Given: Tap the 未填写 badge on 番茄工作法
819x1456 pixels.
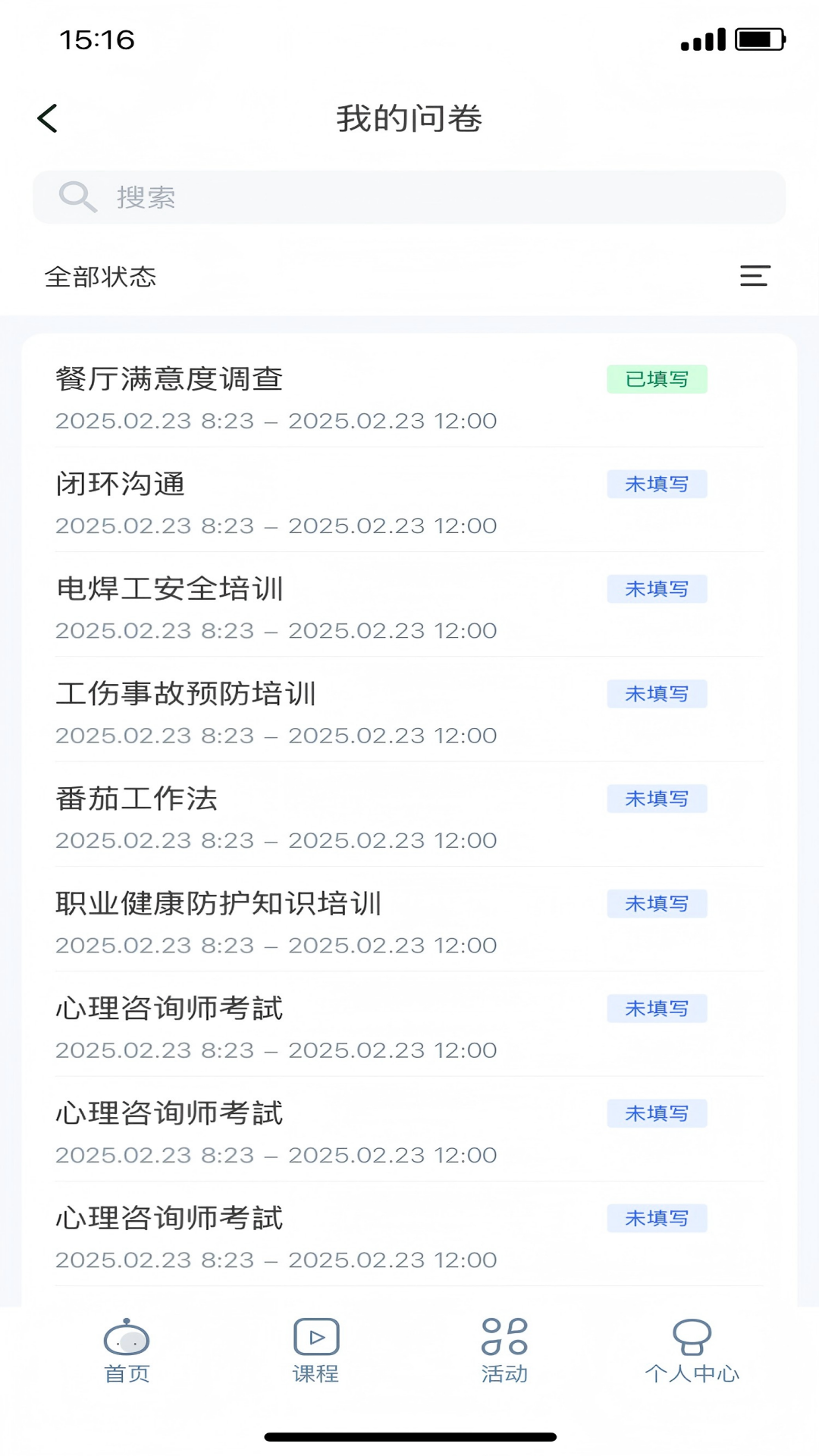Looking at the screenshot, I should (x=657, y=799).
